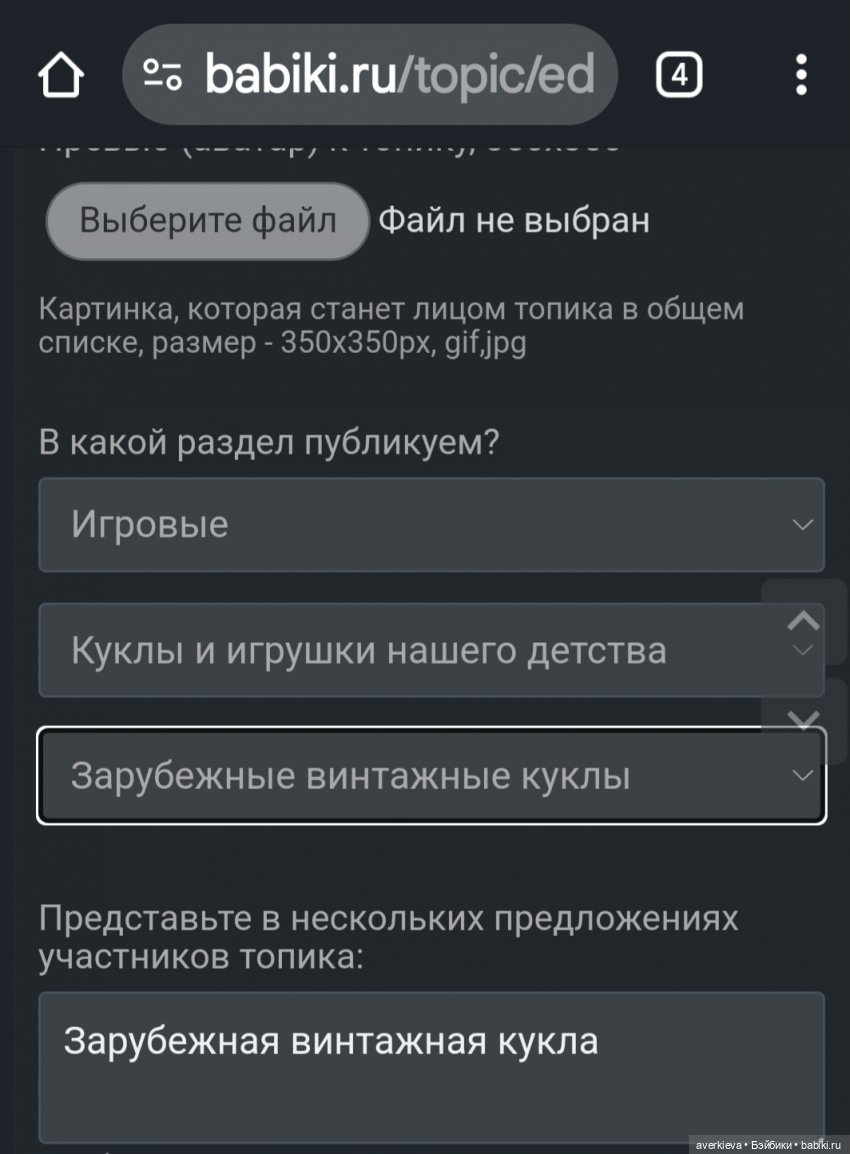This screenshot has width=850, height=1154.
Task: Expand the Игровые section dropdown
Action: click(431, 525)
